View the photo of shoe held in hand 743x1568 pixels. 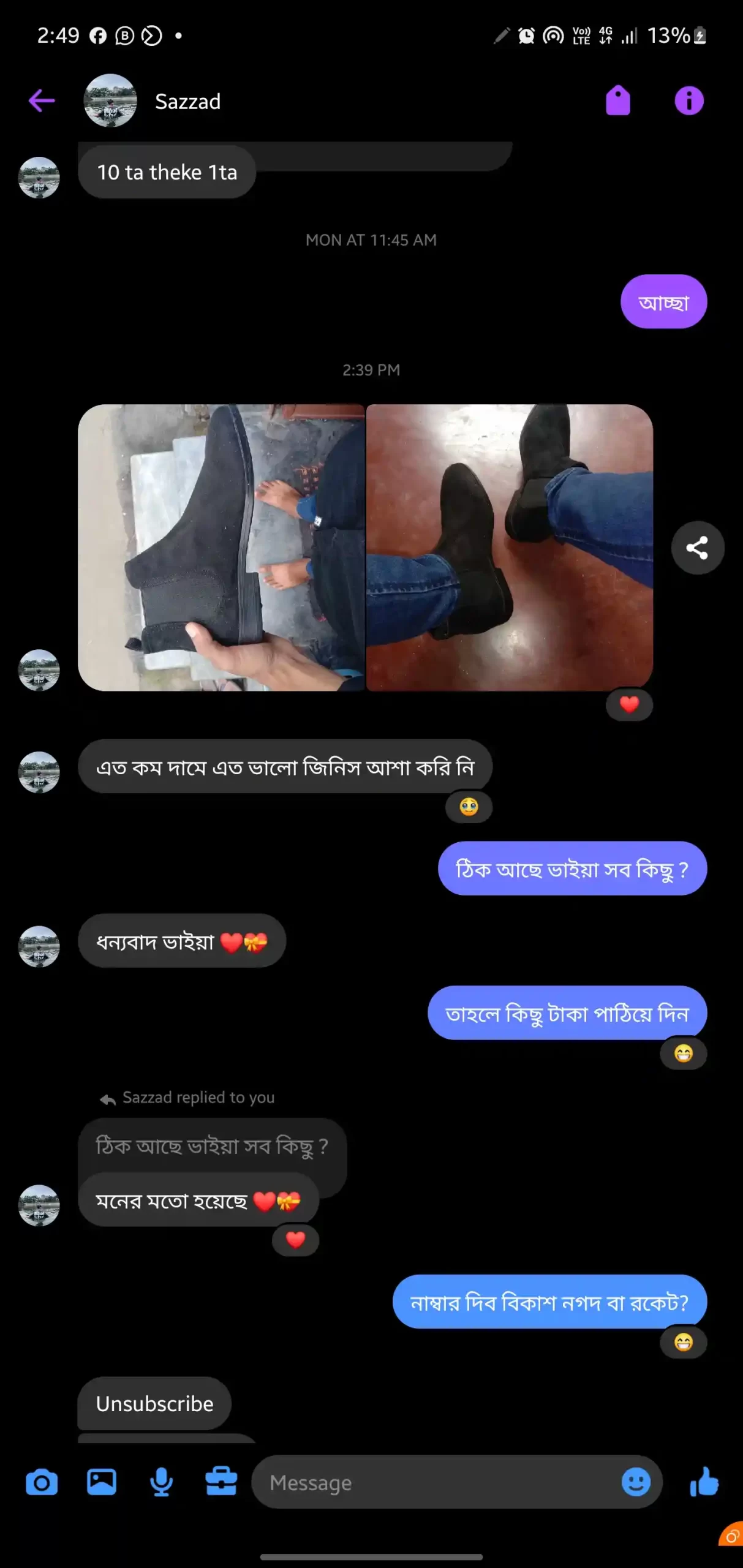point(221,548)
